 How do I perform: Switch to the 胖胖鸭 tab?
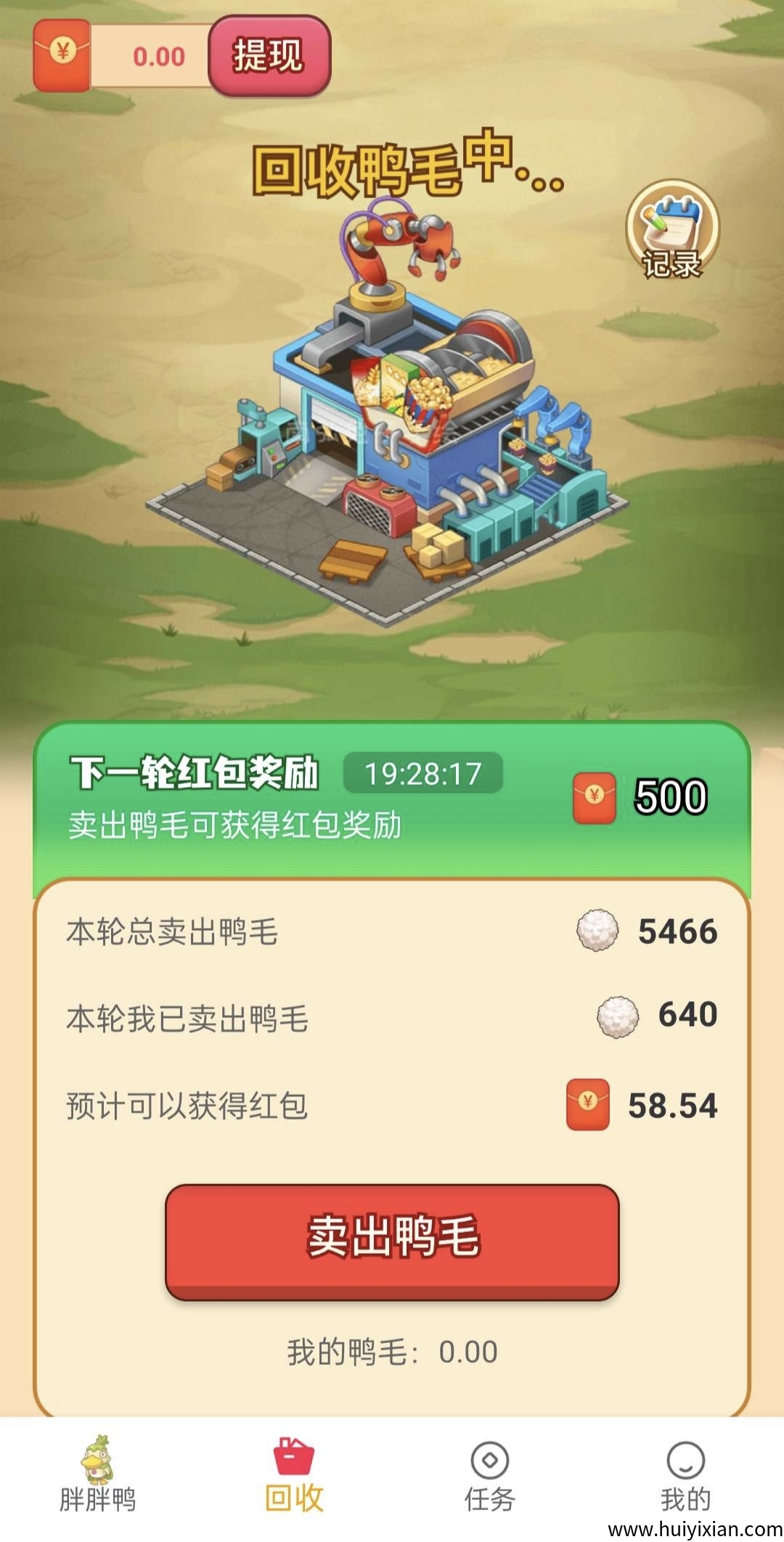[x=98, y=1481]
